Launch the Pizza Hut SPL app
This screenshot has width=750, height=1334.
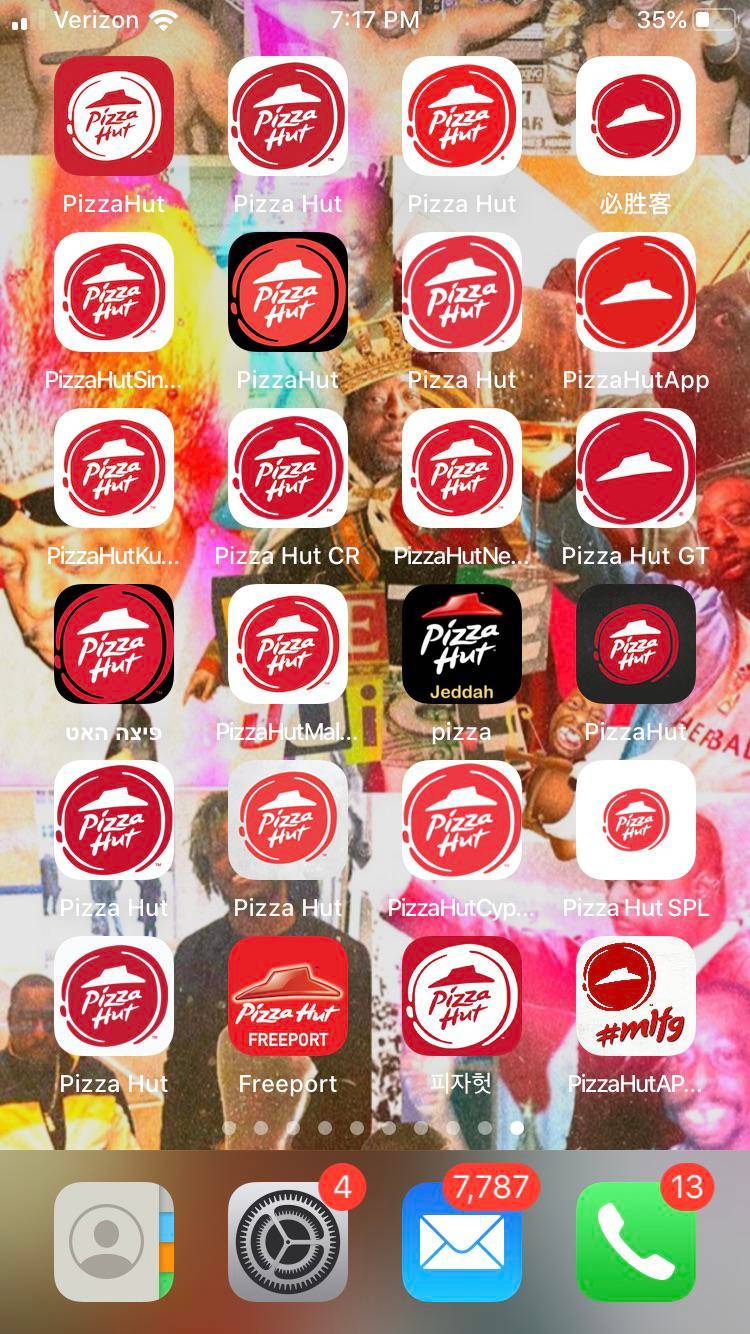[635, 820]
